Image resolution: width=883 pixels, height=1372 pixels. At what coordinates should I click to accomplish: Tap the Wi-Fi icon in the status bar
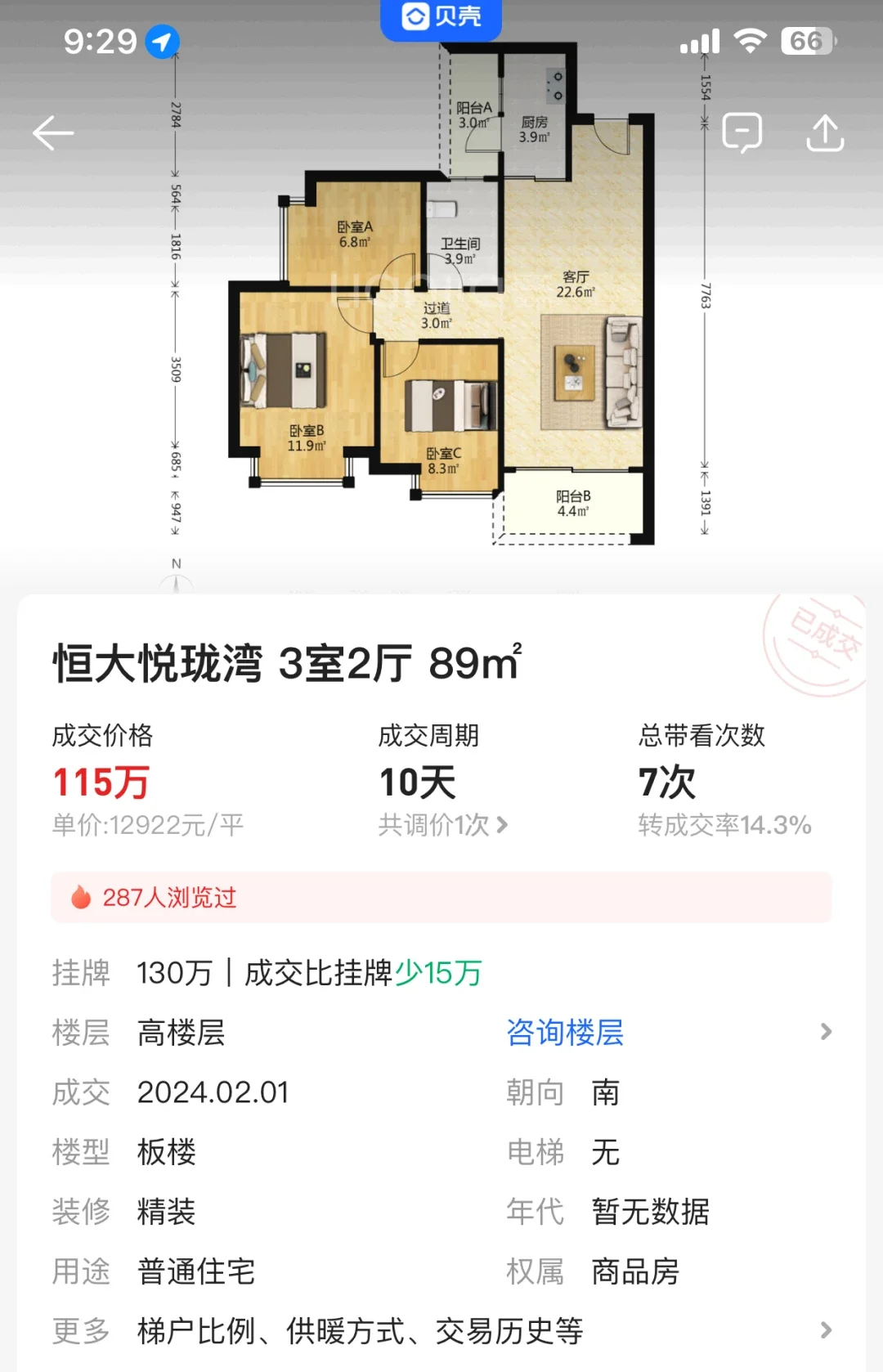click(x=751, y=39)
